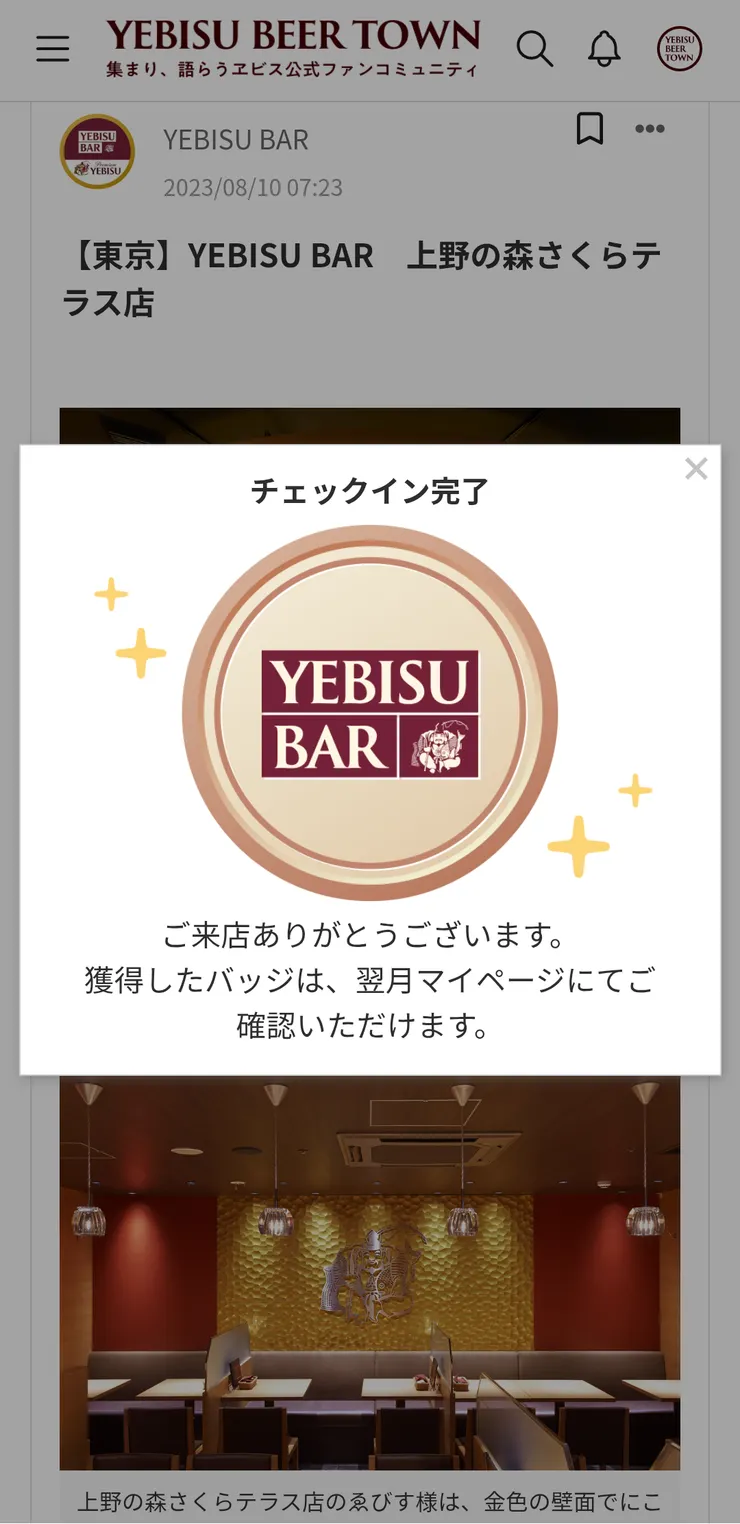Open the notifications bell
740x1524 pixels.
point(604,48)
